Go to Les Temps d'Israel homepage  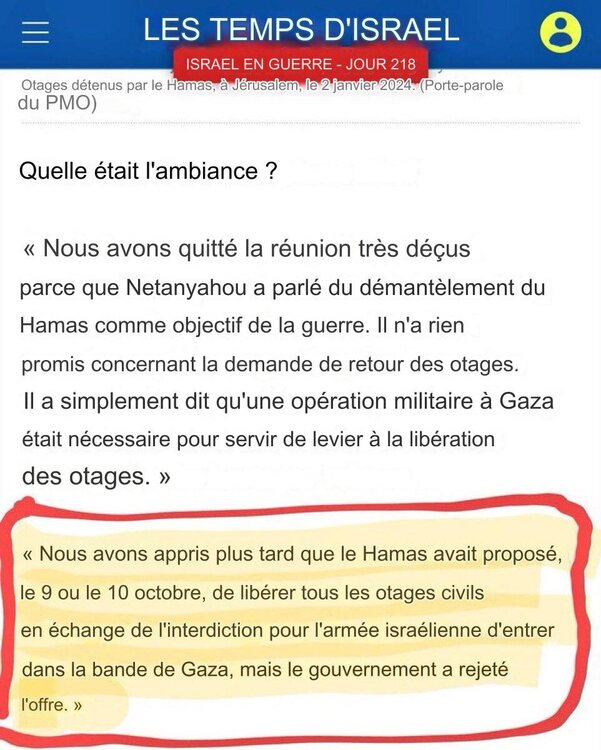coord(301,28)
